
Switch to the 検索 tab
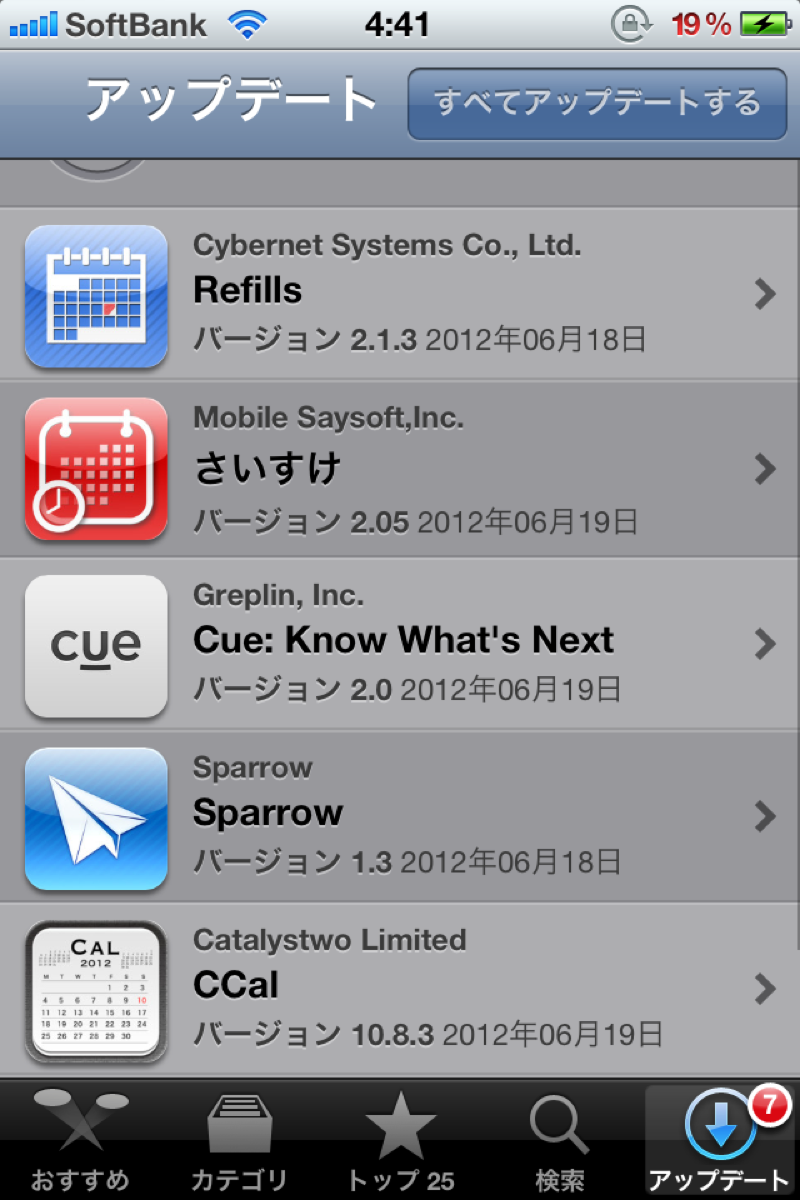(559, 1142)
